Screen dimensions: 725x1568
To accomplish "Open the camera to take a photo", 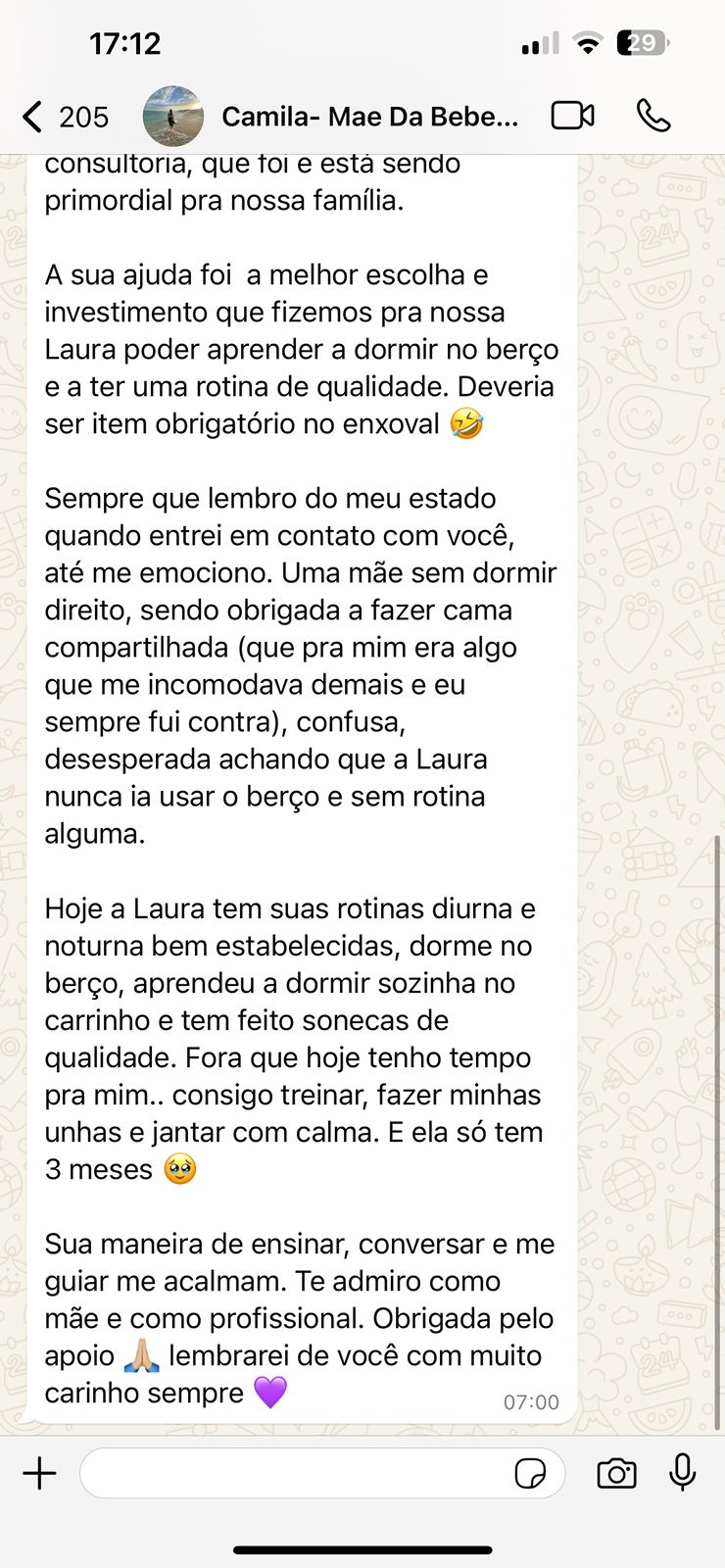I will [616, 1473].
